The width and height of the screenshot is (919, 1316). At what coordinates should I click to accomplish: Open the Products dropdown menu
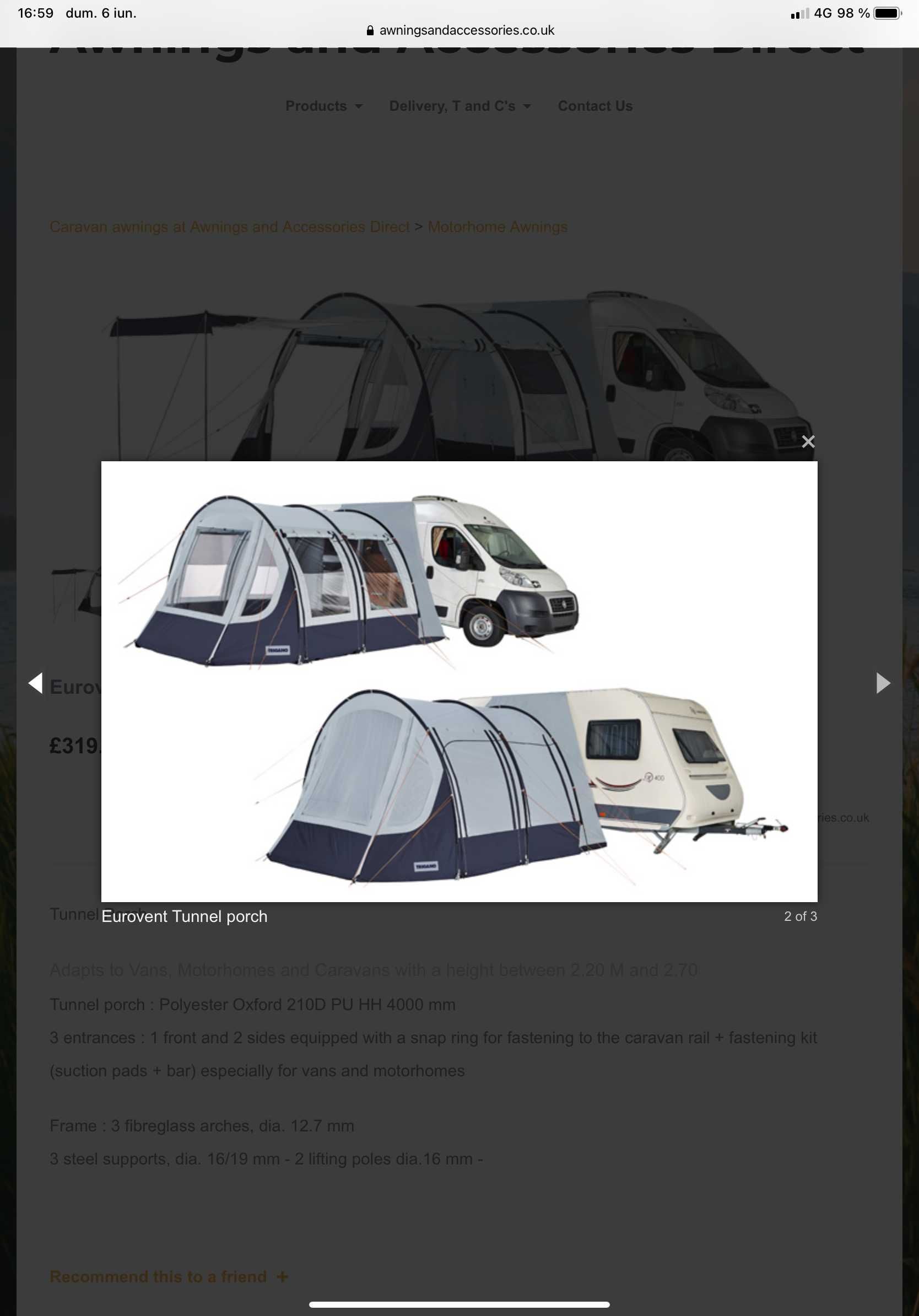[x=324, y=106]
